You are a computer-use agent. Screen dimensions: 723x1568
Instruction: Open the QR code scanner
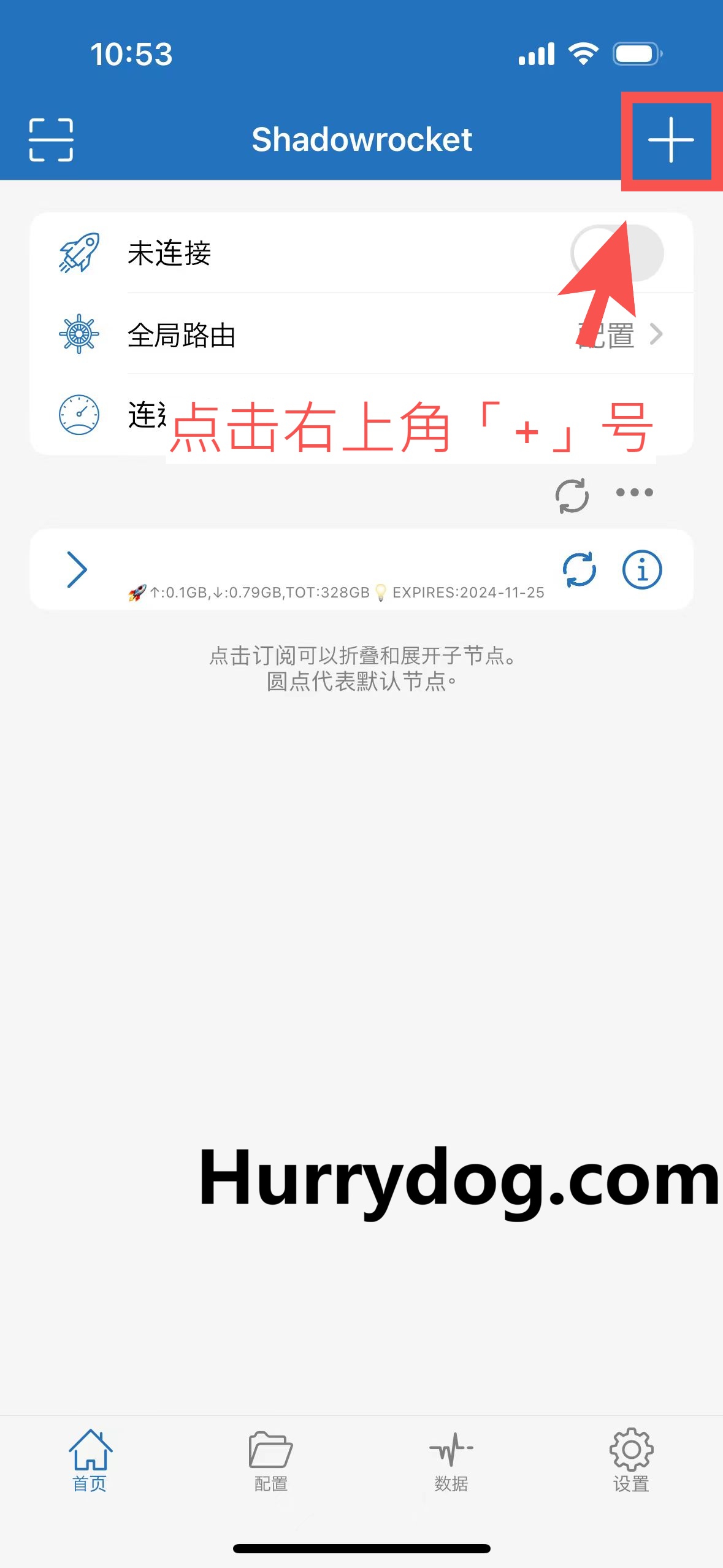pos(51,140)
